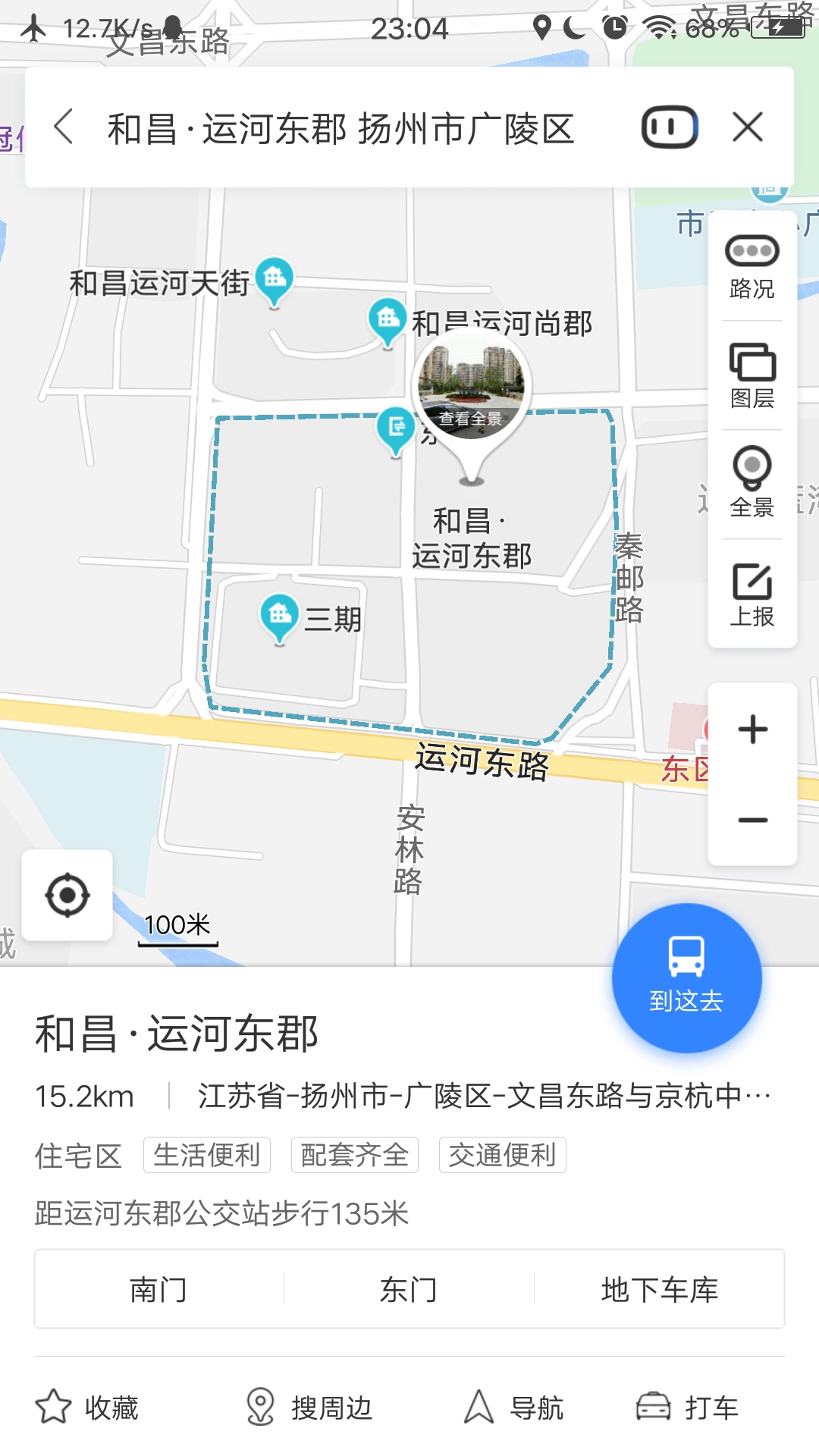Open 上报 report option
The image size is (819, 1456).
[752, 595]
